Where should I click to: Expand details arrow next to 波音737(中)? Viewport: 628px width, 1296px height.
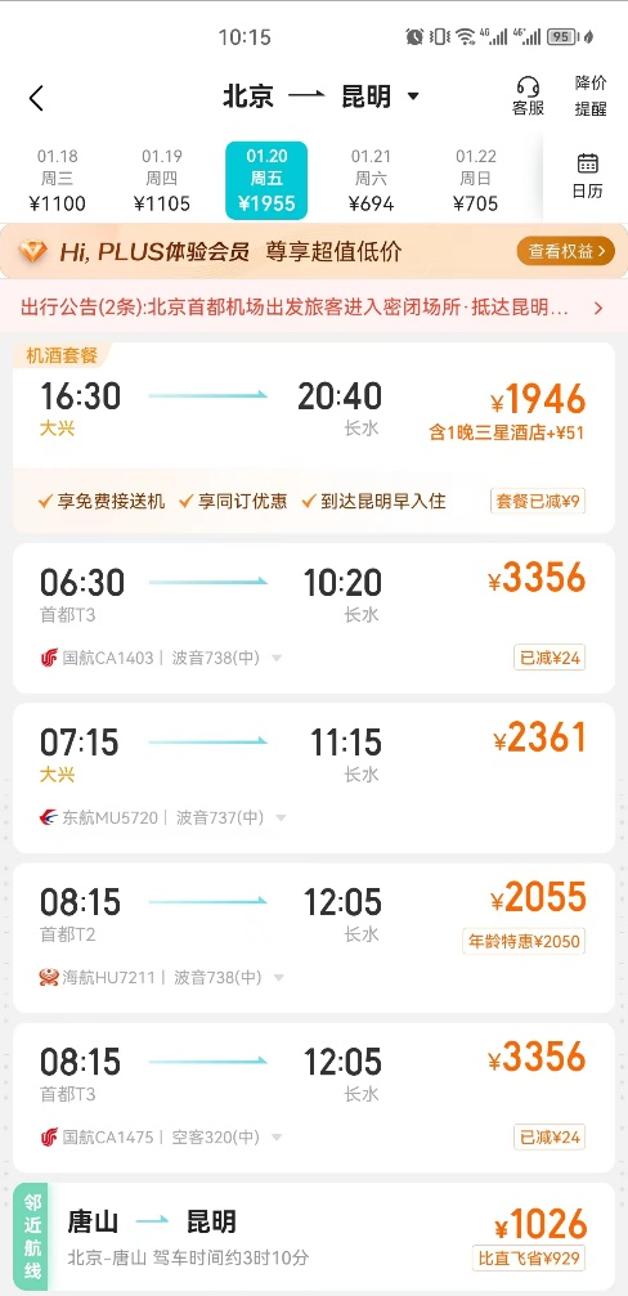pyautogui.click(x=280, y=818)
